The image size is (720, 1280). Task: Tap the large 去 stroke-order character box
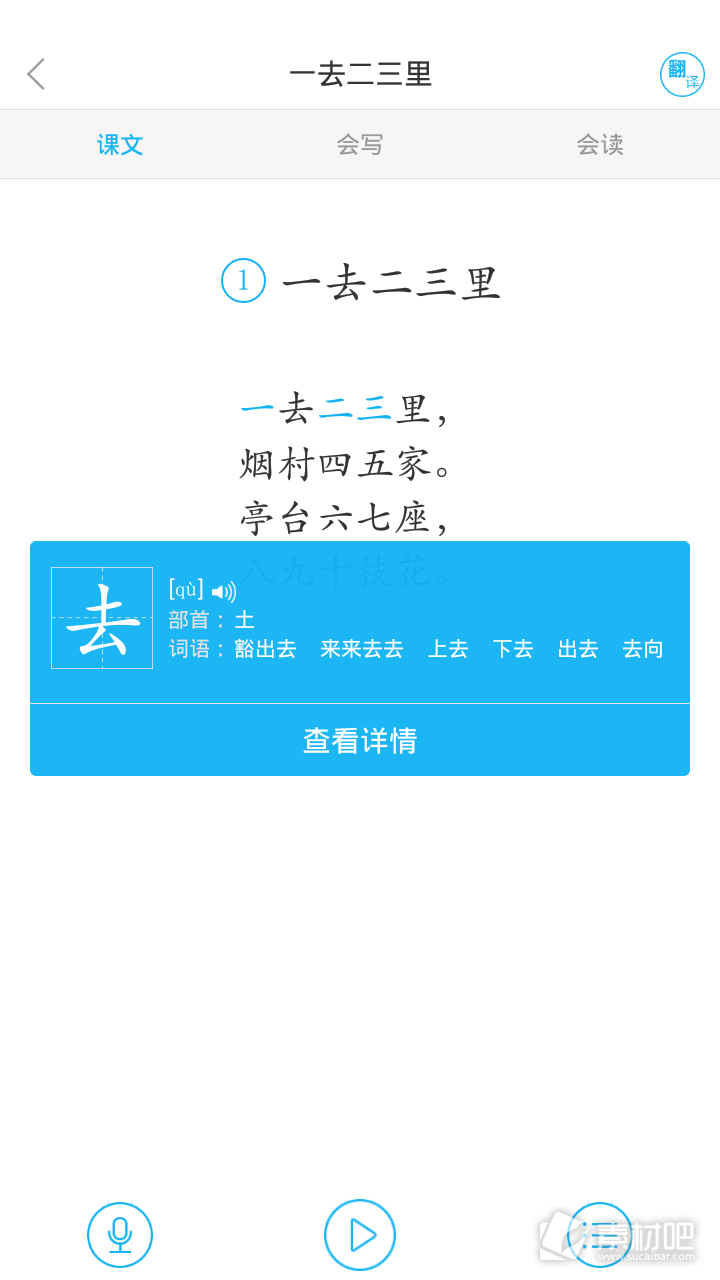click(102, 618)
